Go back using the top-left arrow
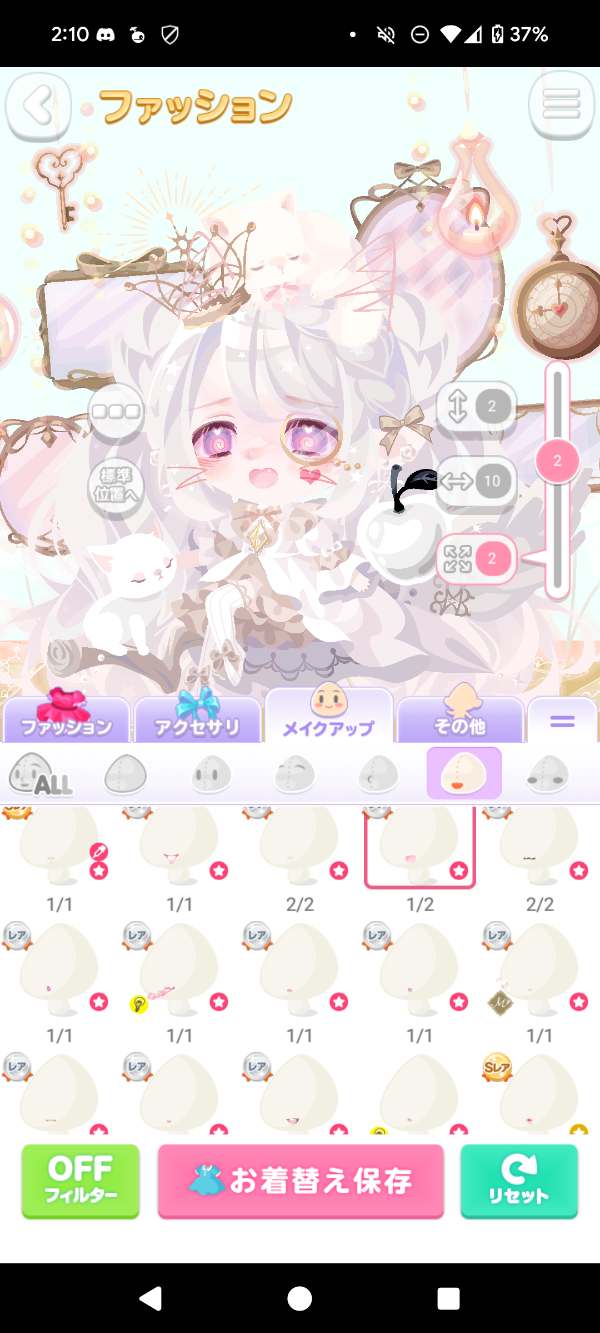Image resolution: width=600 pixels, height=1333 pixels. pyautogui.click(x=39, y=106)
